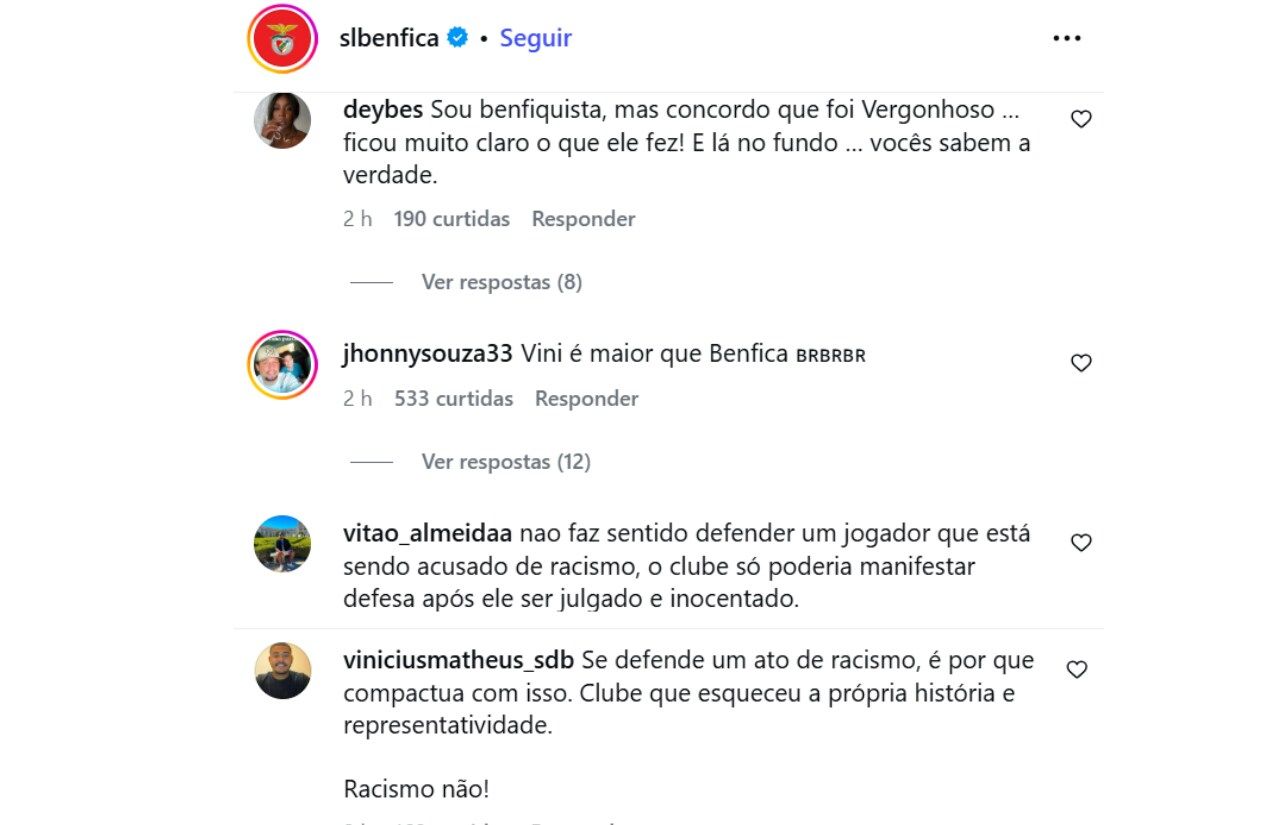Follow slbenfica with Seguir
1280x825 pixels.
click(x=535, y=38)
